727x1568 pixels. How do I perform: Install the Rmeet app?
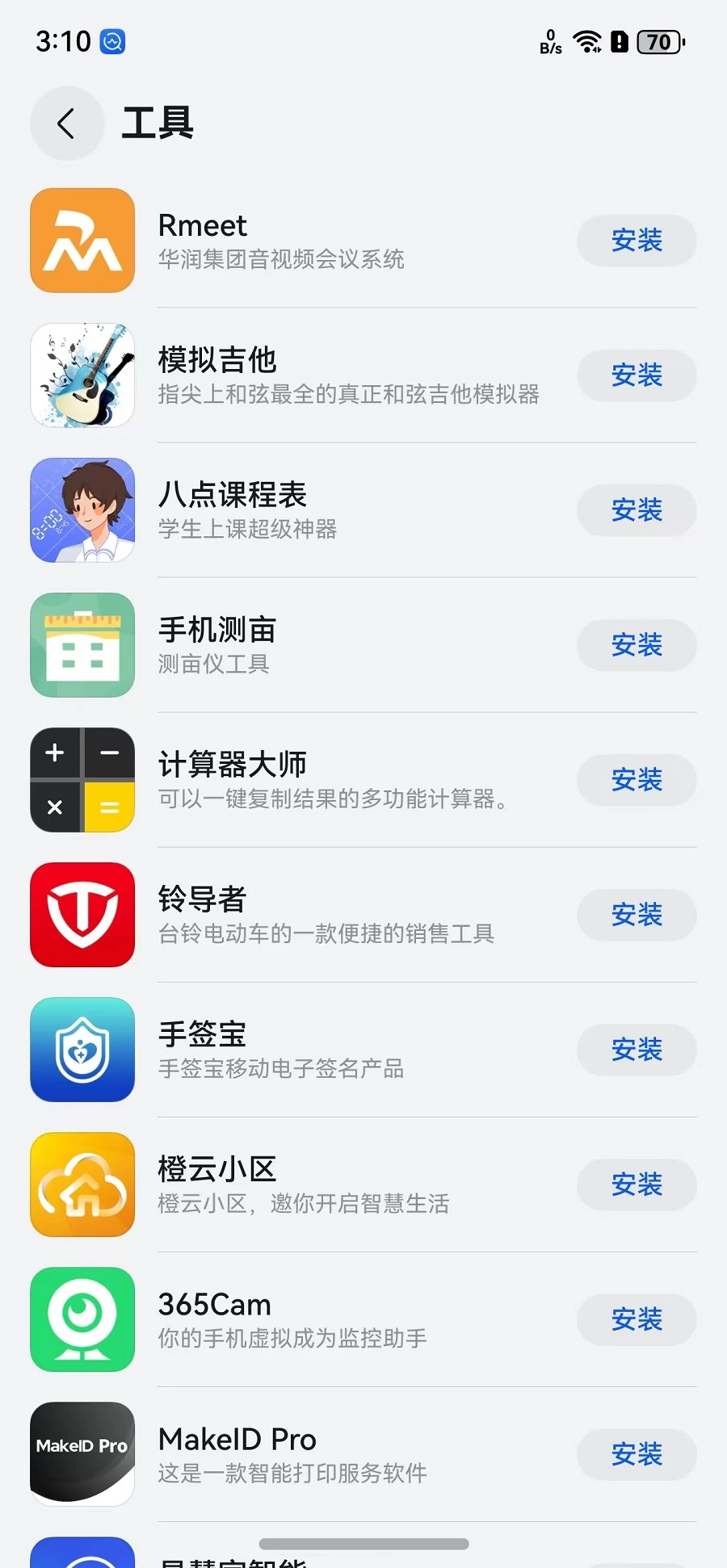coord(637,241)
